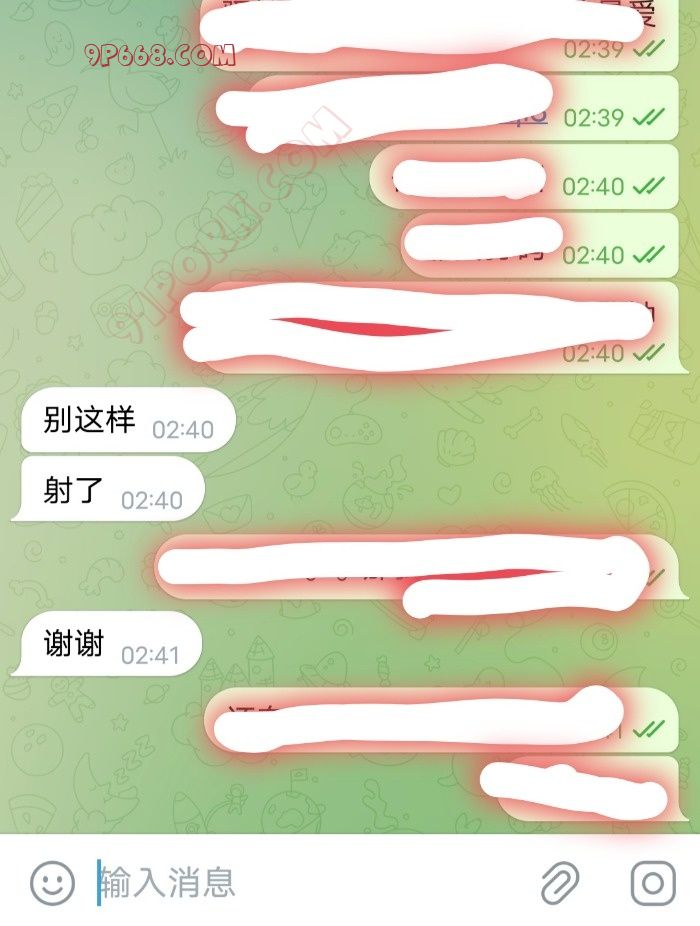Open the camera from the message bar

point(653,883)
